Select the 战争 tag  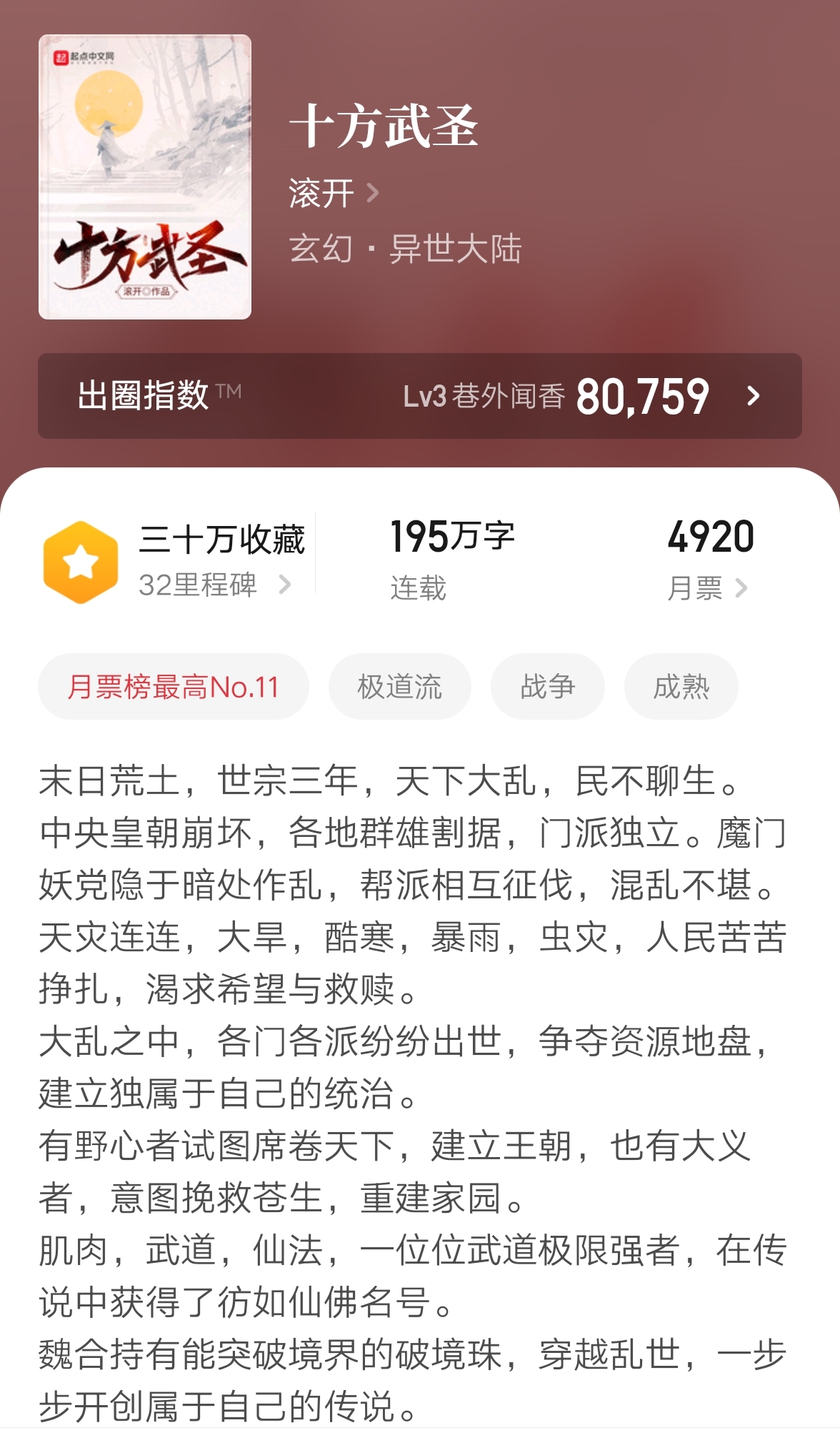tap(546, 685)
